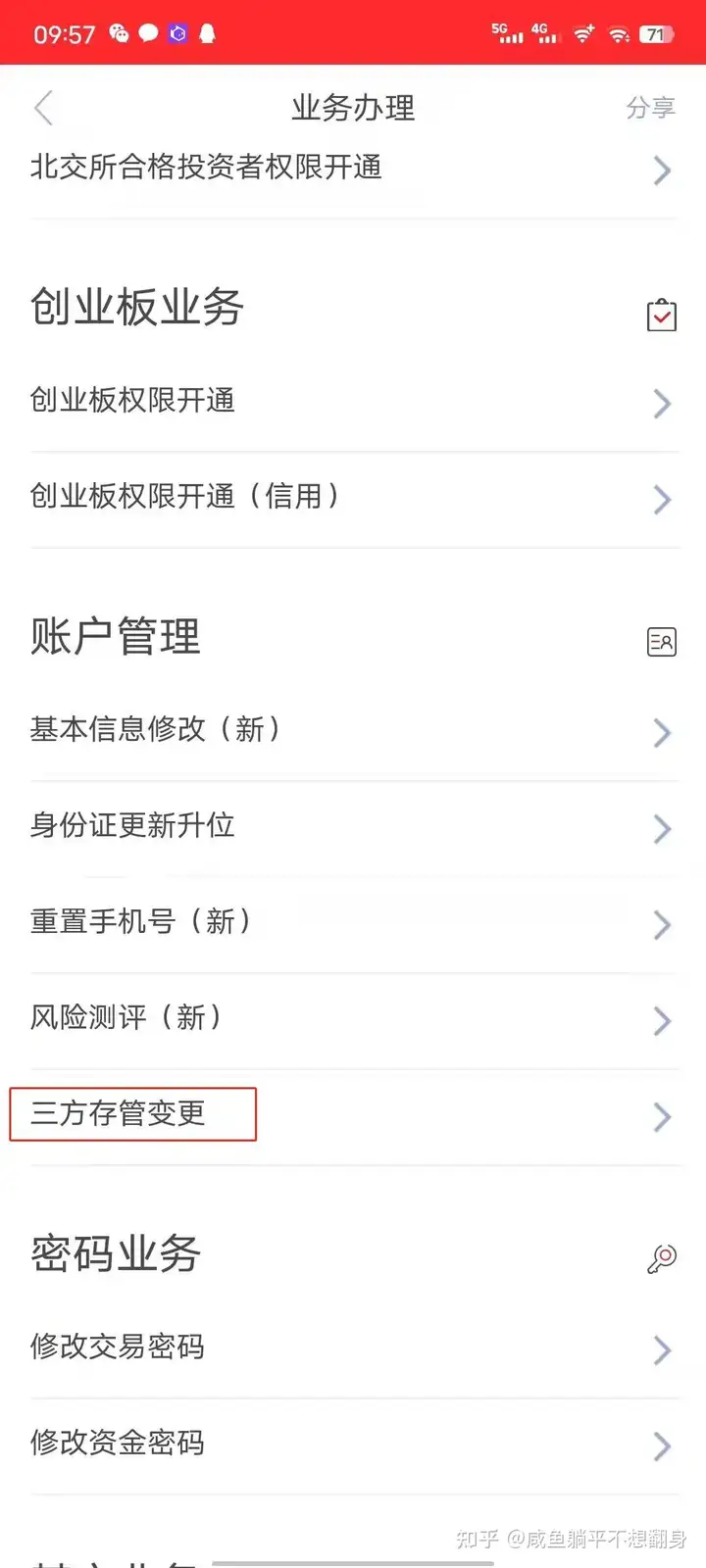
Task: Start 风险测评（新）
Action: [354, 1019]
